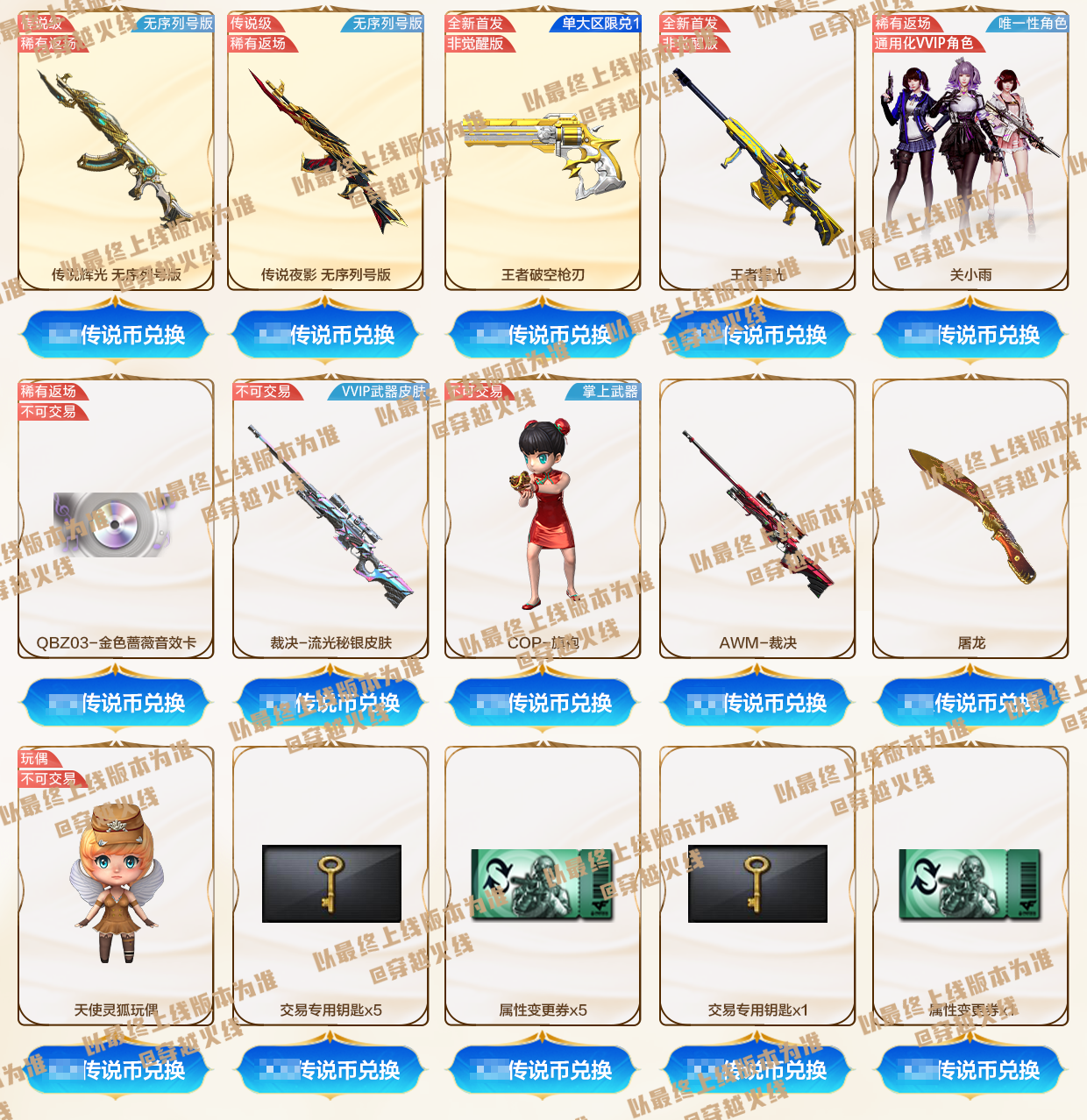The height and width of the screenshot is (1120, 1087).
Task: Redeem the 关小雨 character with 传说币
Action: click(x=971, y=335)
